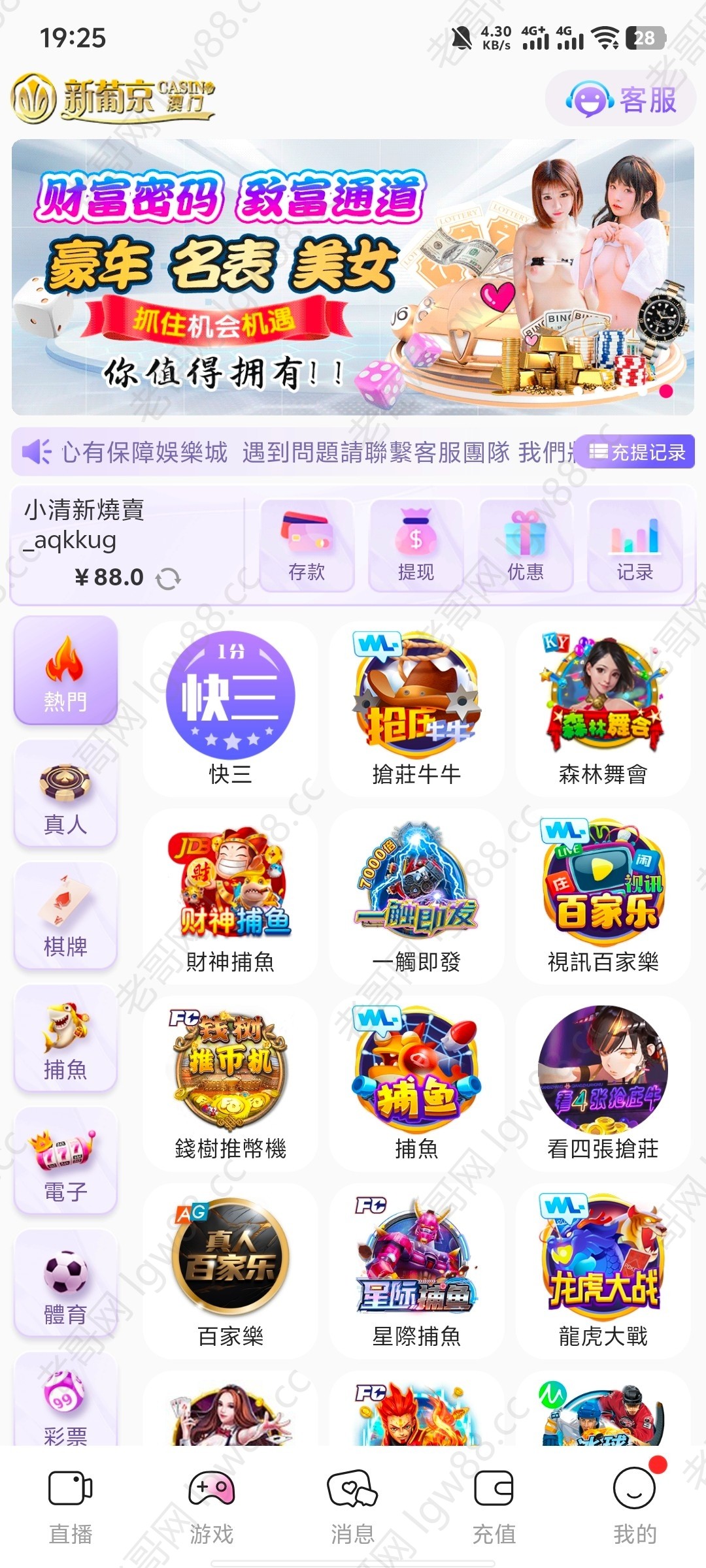The image size is (706, 1568).
Task: Open the 財神捕魚 game
Action: click(230, 896)
